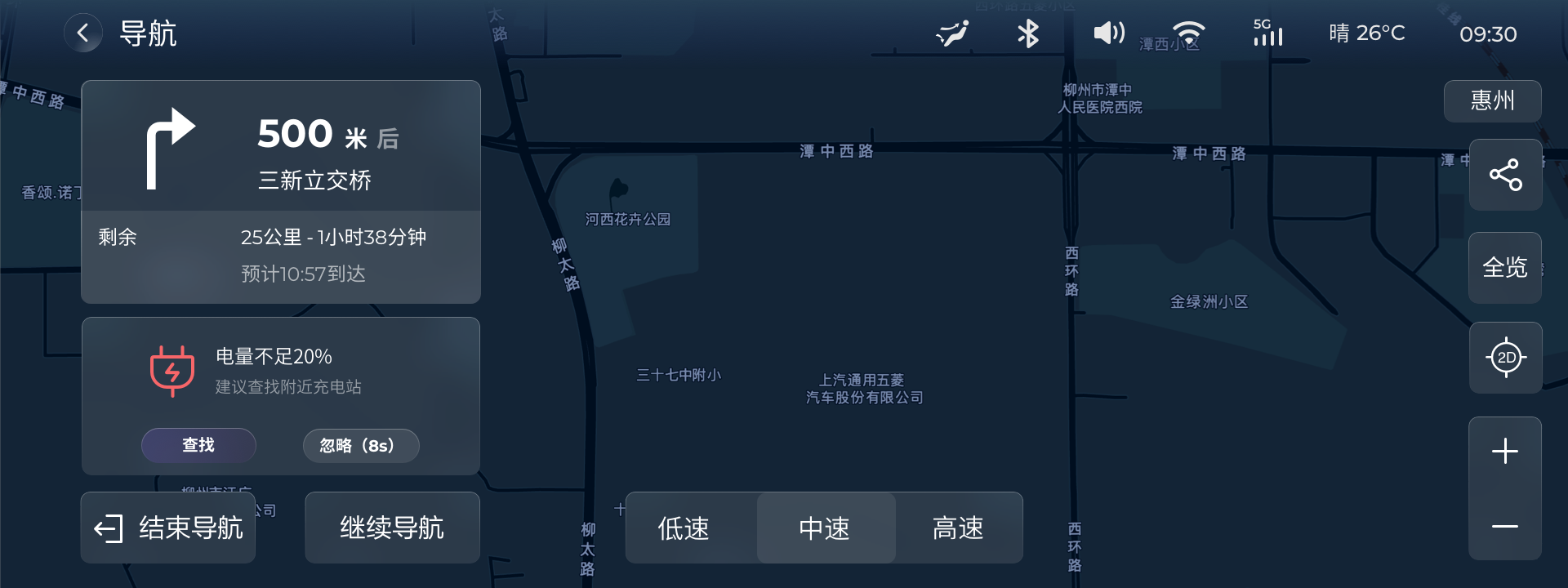Go back from the 导航 screen

point(83,33)
